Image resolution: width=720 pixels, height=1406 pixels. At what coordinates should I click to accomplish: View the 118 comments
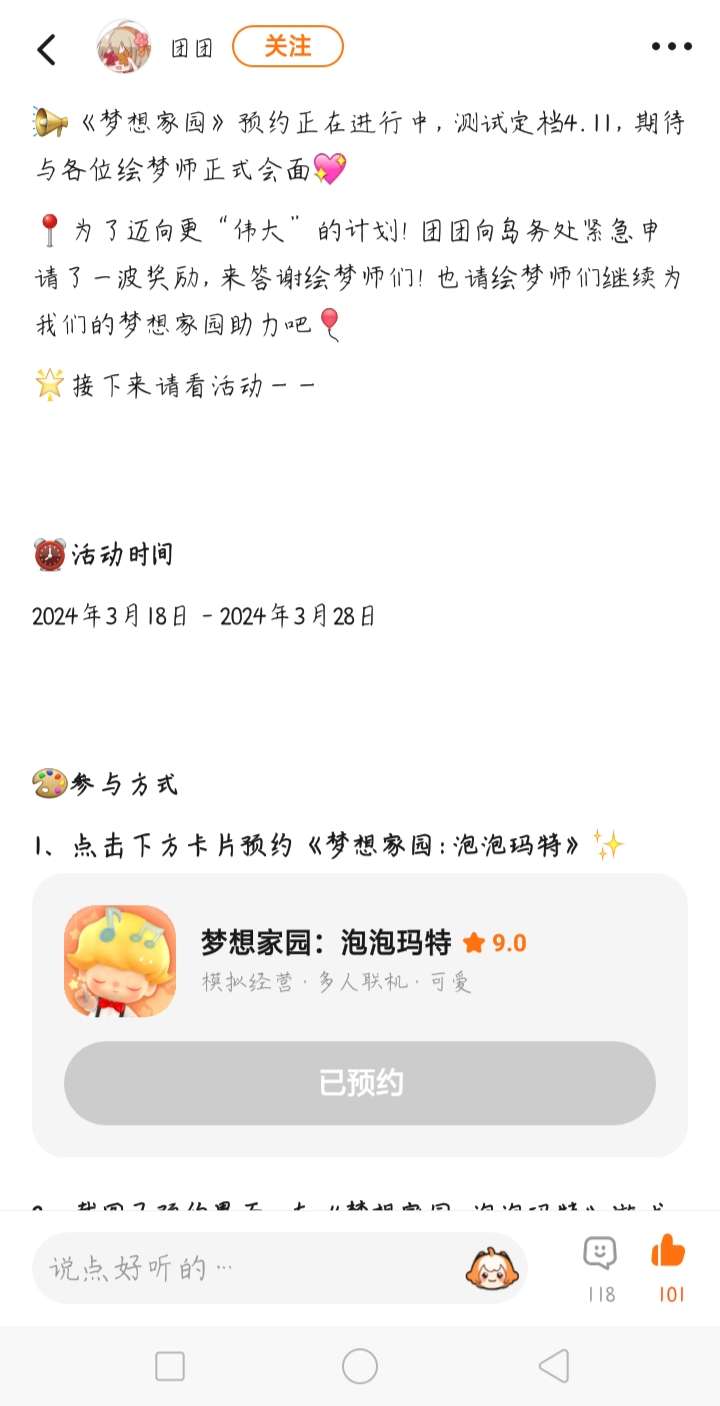[600, 1268]
